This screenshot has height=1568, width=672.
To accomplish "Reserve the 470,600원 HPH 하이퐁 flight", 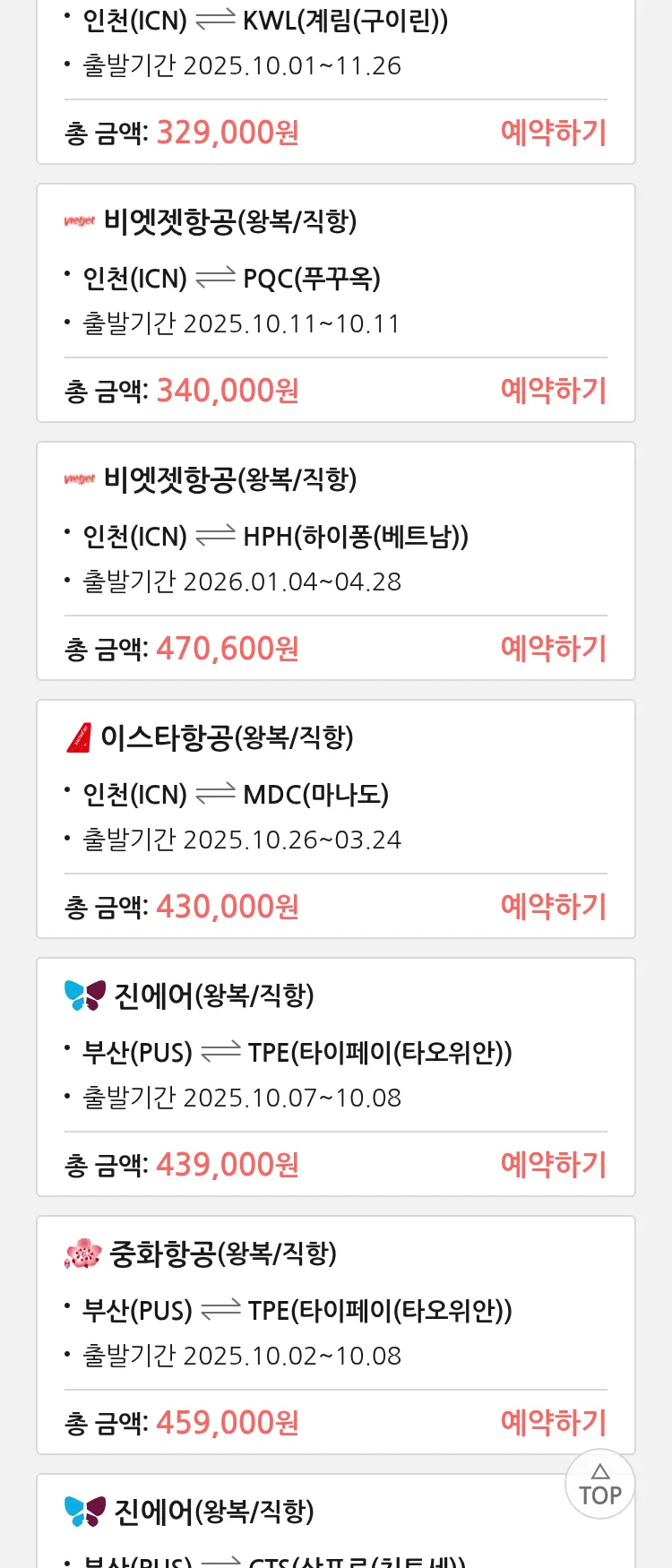I will coord(553,649).
